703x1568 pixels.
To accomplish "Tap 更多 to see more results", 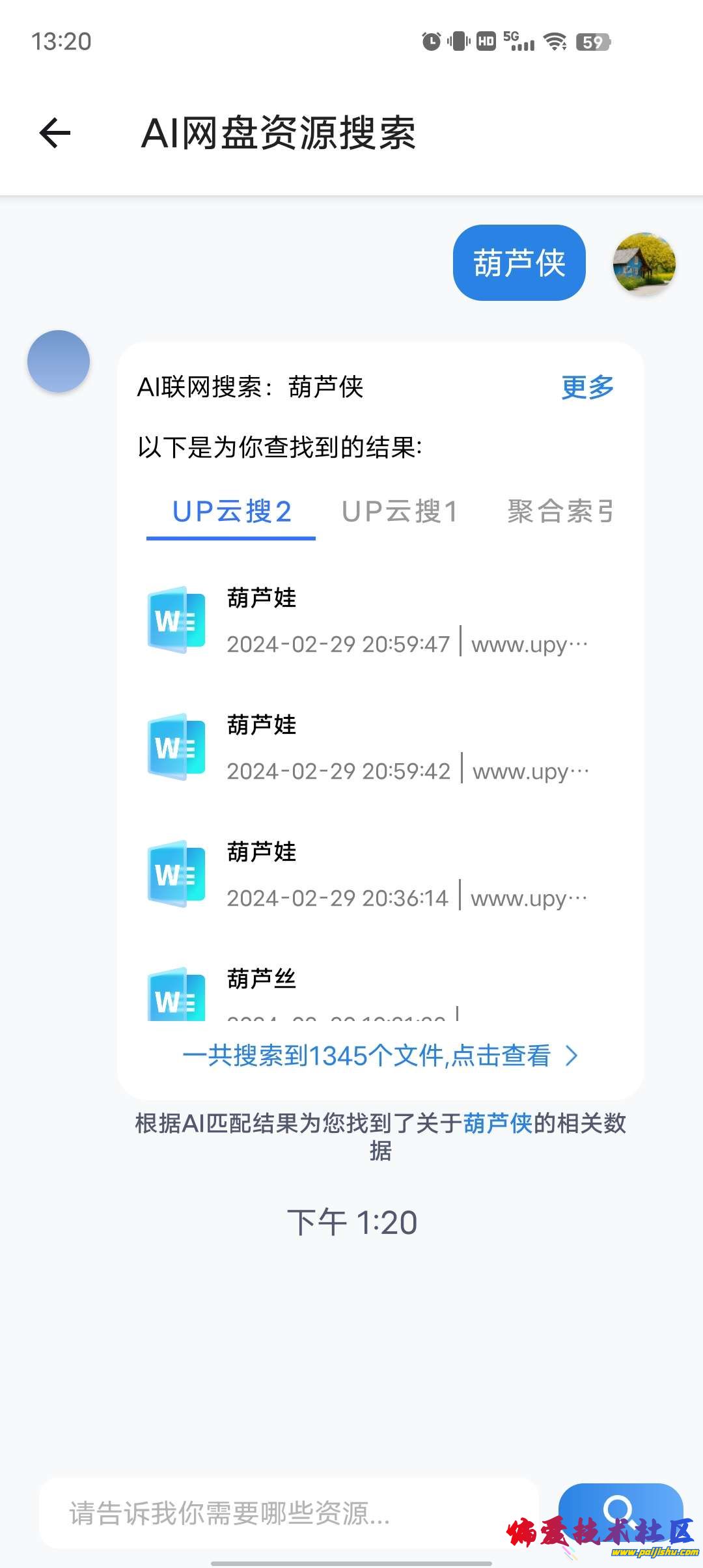I will pos(587,387).
